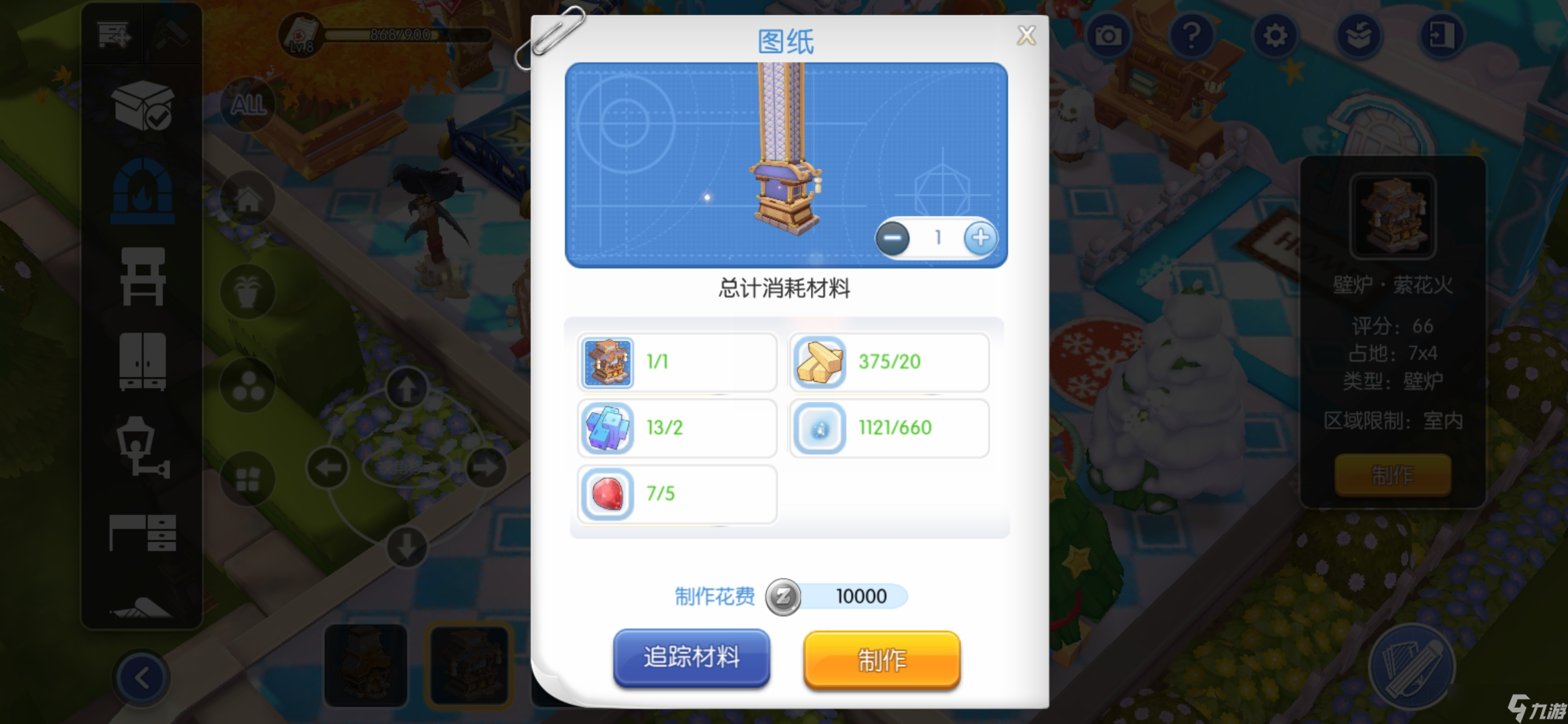Viewport: 1568px width, 724px height.
Task: Close the 图纸 blueprint dialog
Action: point(1026,35)
